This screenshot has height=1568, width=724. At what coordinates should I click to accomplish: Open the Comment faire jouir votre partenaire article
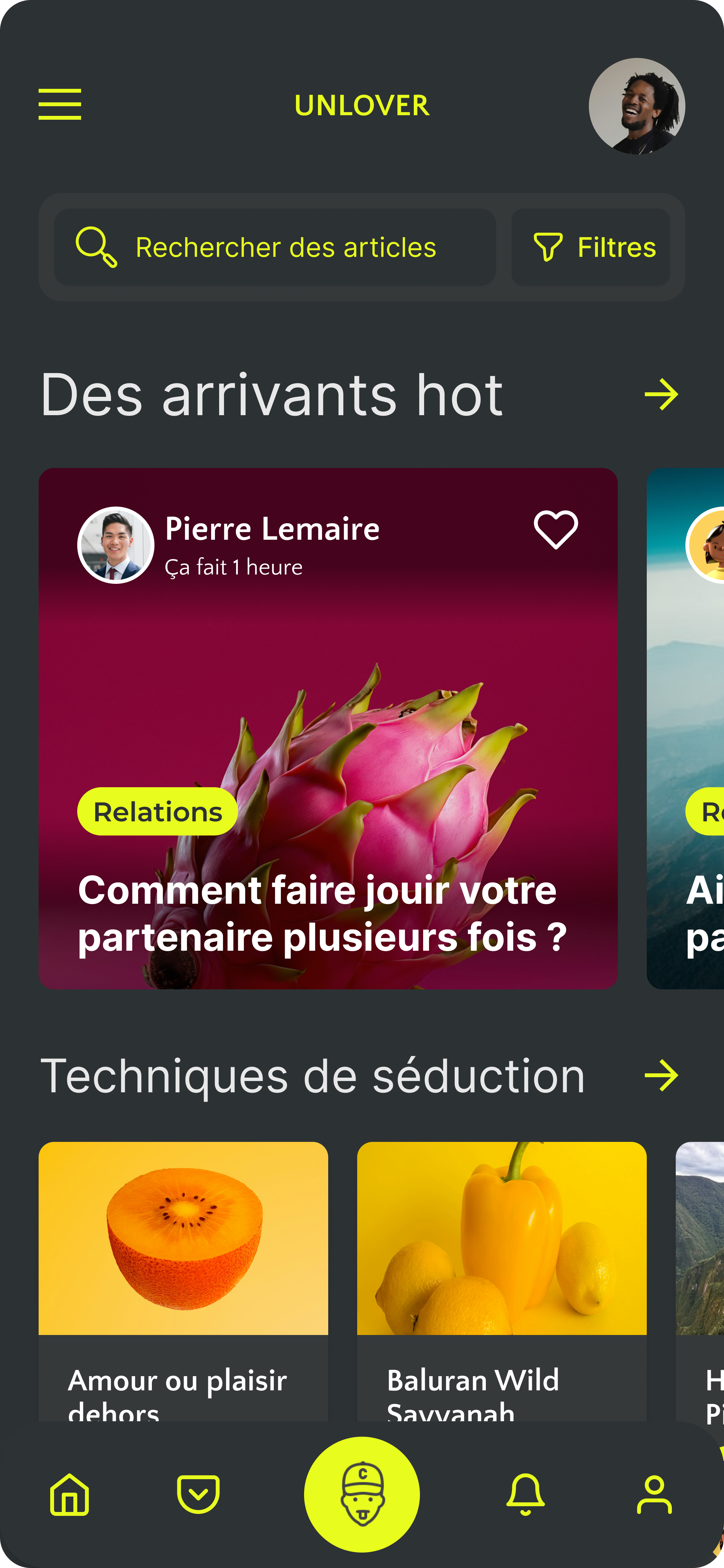point(322,913)
